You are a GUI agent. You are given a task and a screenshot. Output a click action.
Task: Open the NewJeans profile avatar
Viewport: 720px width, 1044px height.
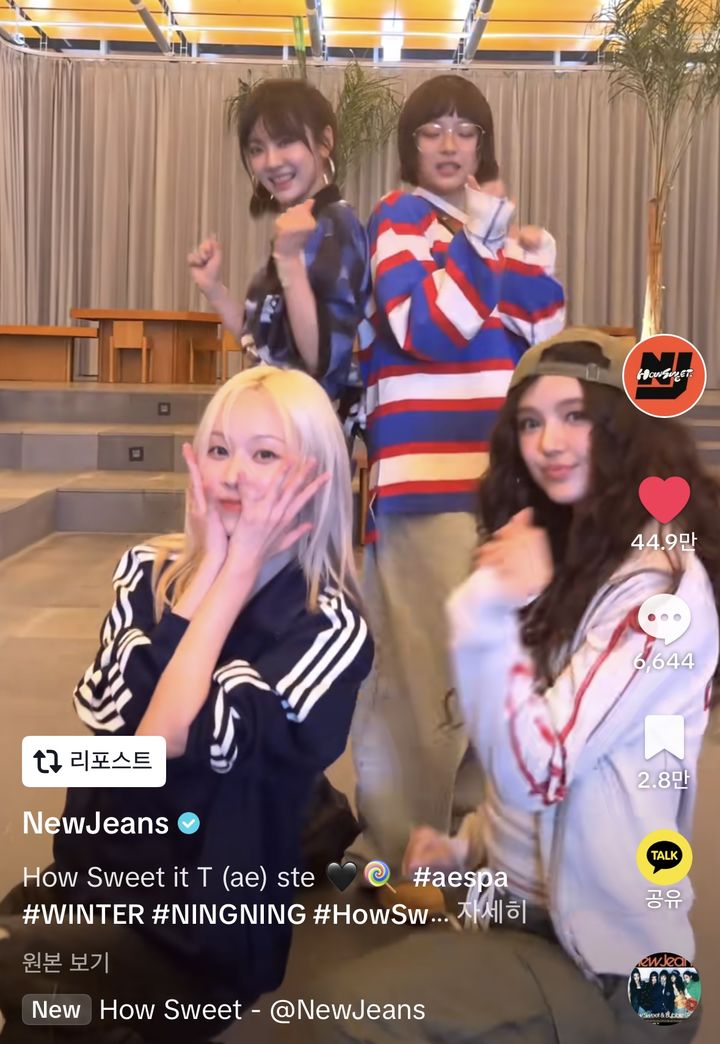coord(664,376)
